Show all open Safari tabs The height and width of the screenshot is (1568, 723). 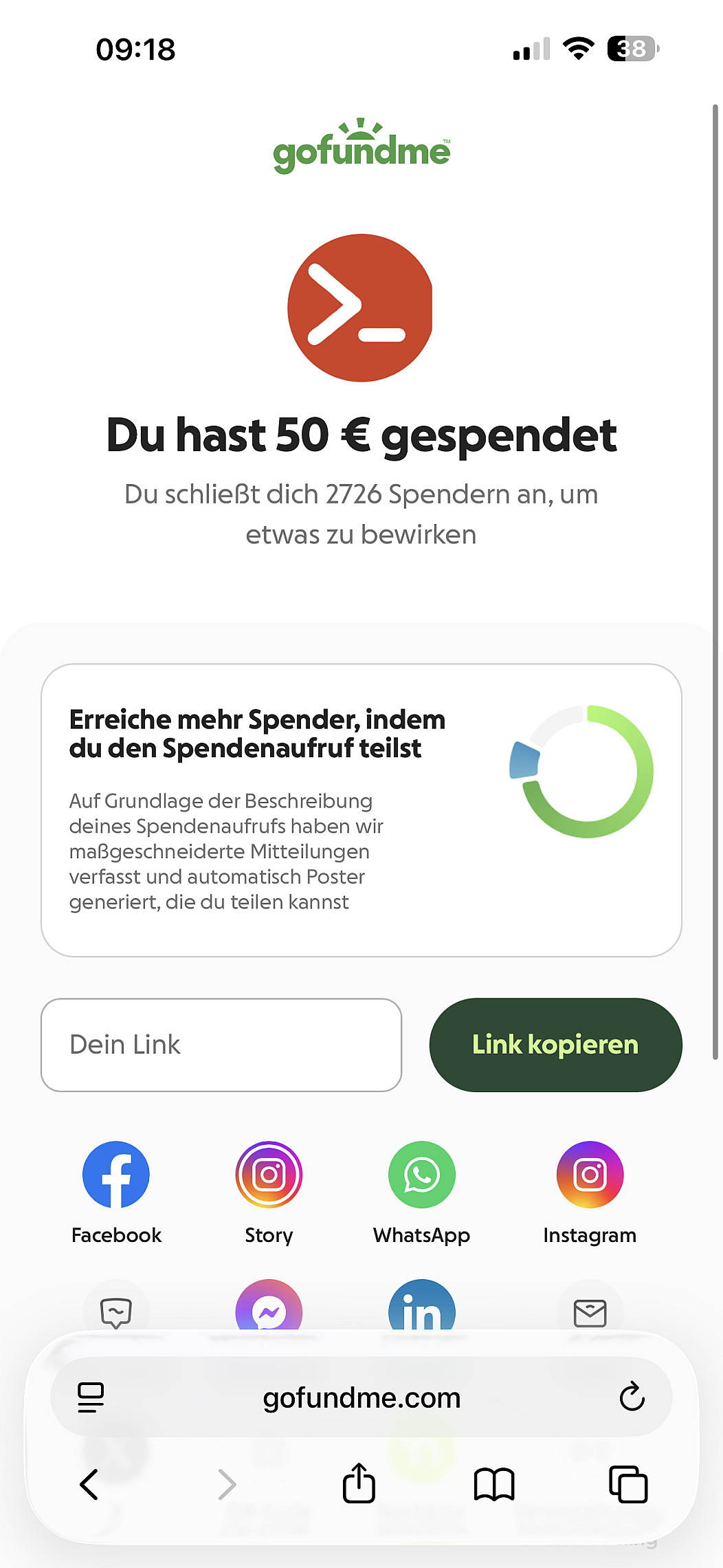pyautogui.click(x=628, y=1484)
